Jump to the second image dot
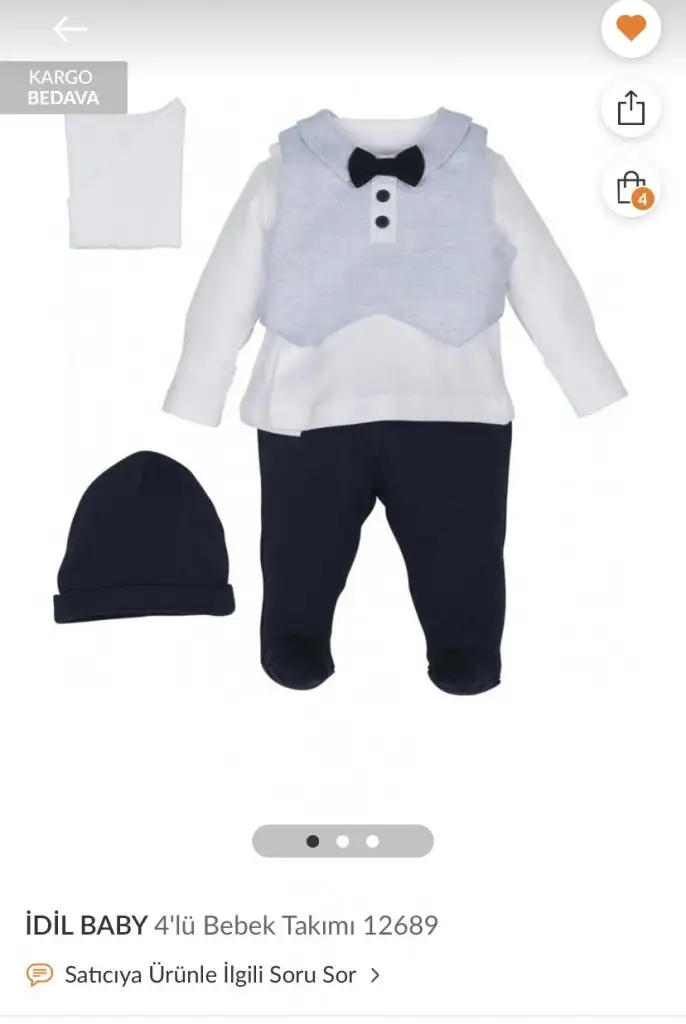 [343, 841]
